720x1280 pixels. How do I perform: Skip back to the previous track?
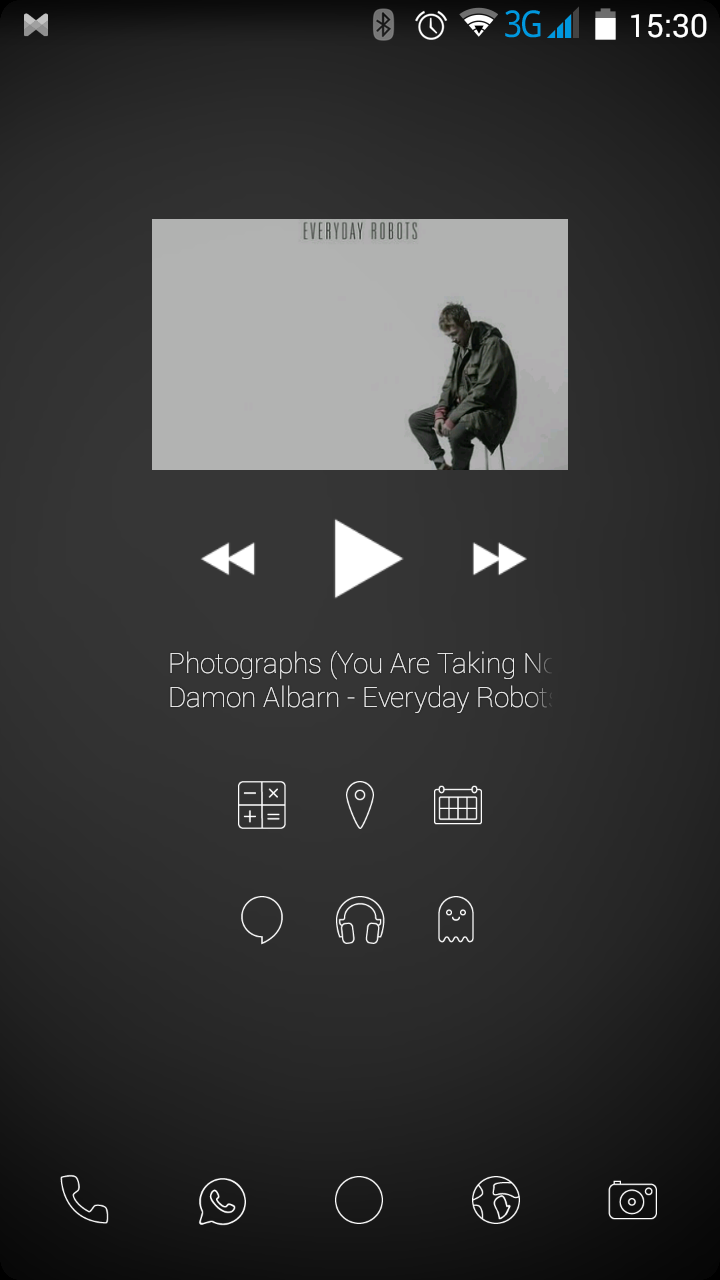pos(228,559)
